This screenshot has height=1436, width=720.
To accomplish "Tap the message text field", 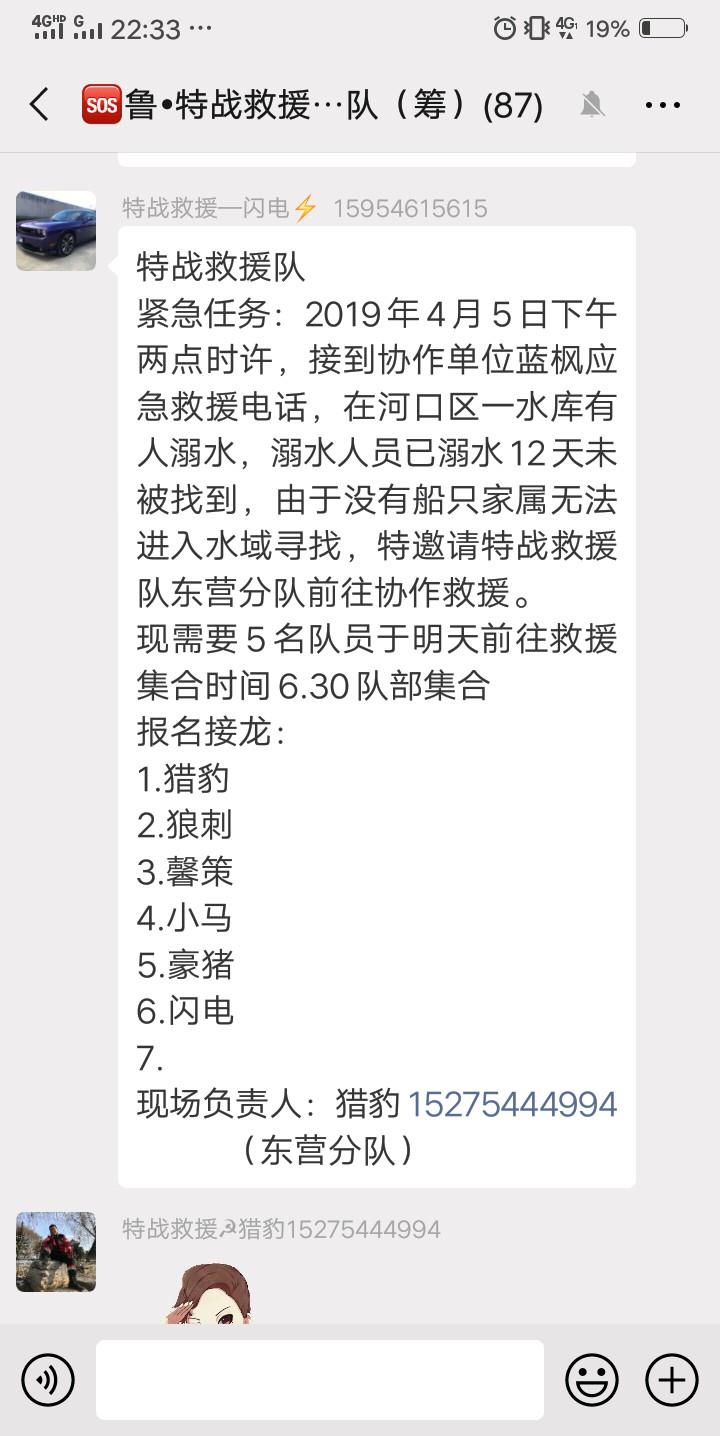I will coord(320,1380).
